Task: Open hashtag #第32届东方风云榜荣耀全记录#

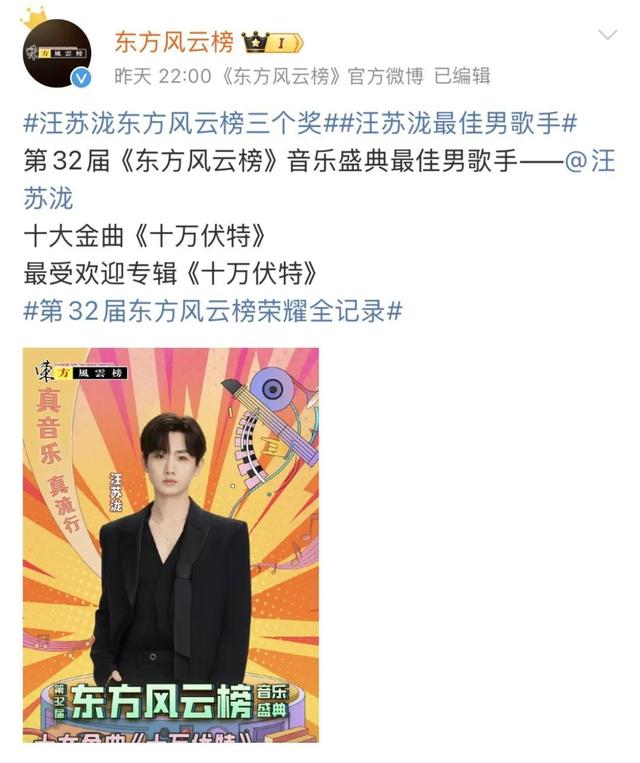Action: click(212, 310)
